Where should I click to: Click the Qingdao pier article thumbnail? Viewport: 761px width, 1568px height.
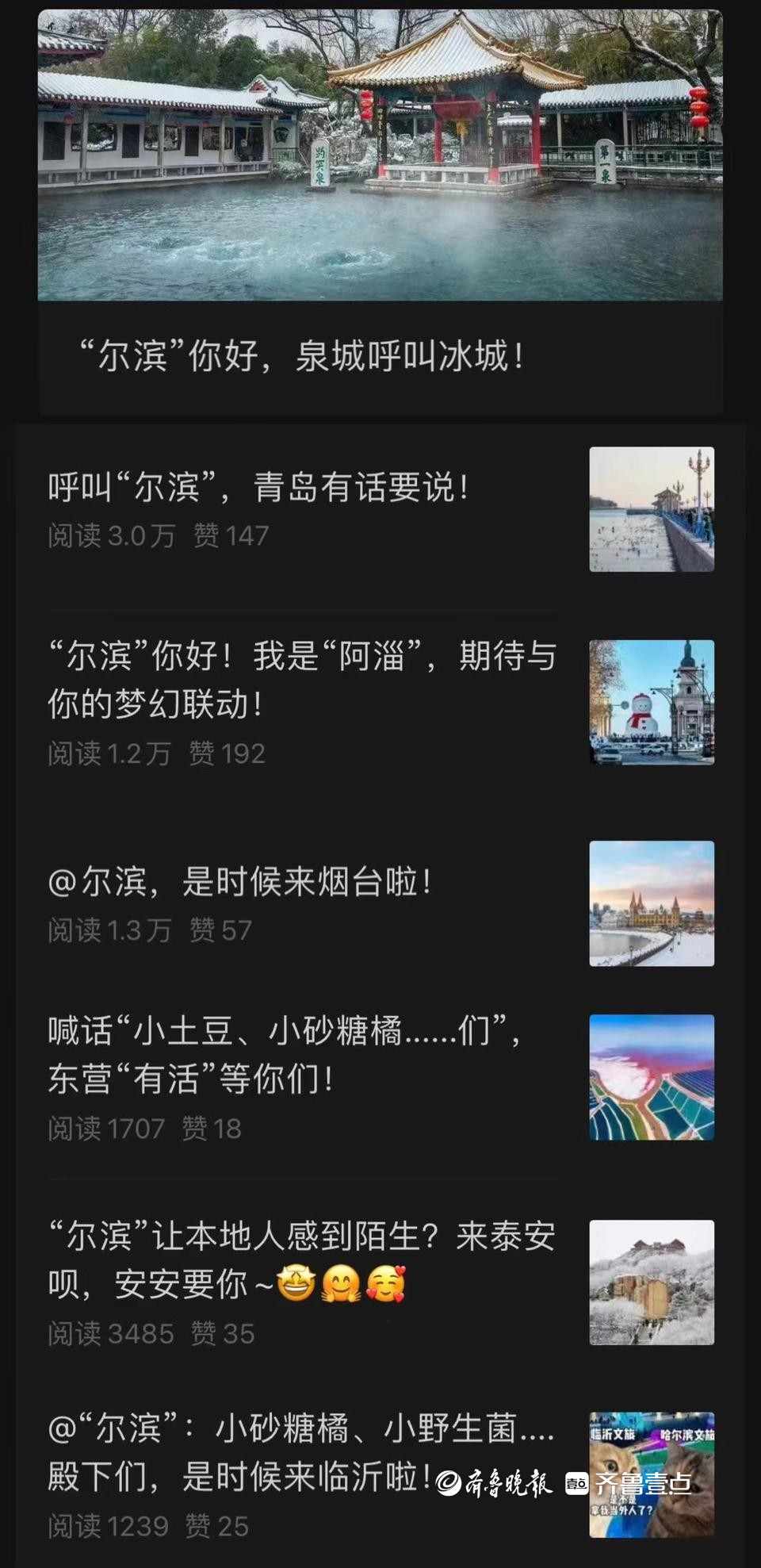pyautogui.click(x=652, y=510)
